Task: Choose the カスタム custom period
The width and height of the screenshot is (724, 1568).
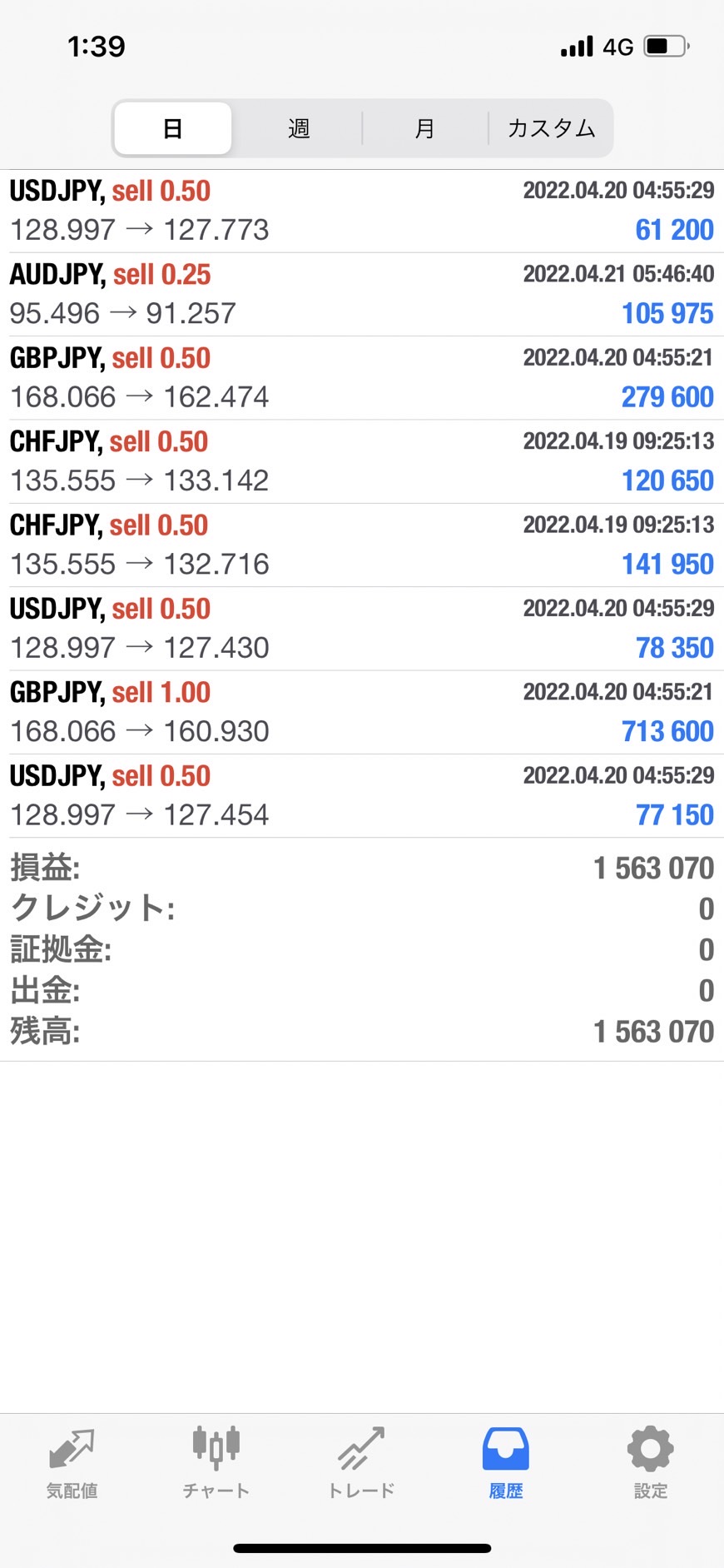Action: (551, 128)
